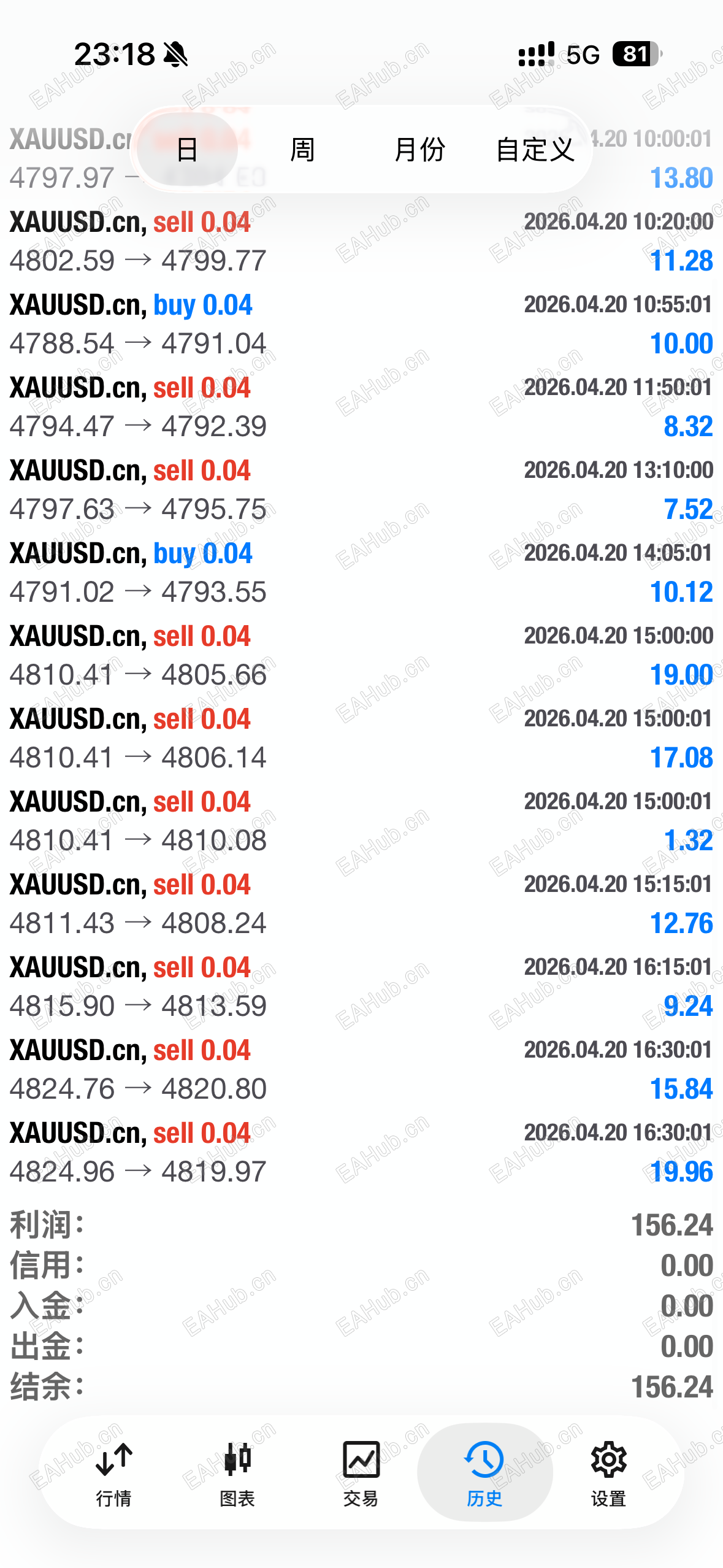Expand the sell trade with profit 8.32
This screenshot has height=1568, width=723.
click(x=361, y=407)
